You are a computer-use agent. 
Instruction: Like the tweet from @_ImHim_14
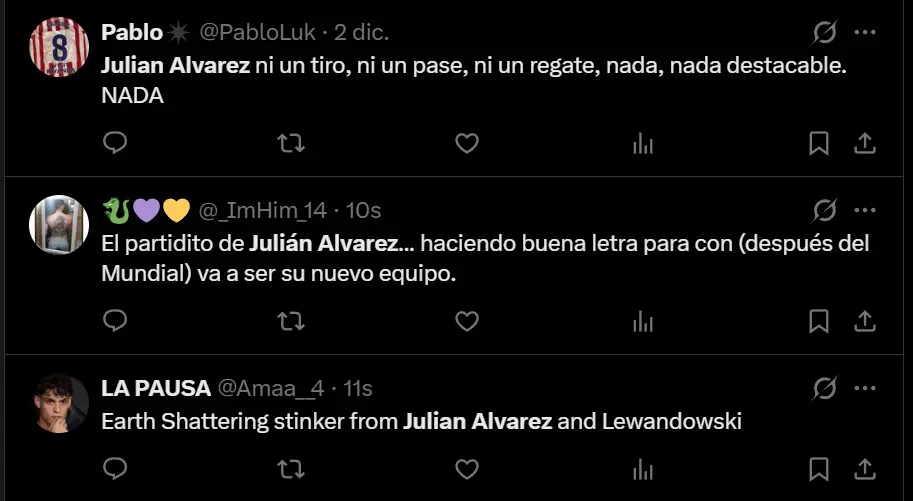tap(467, 321)
